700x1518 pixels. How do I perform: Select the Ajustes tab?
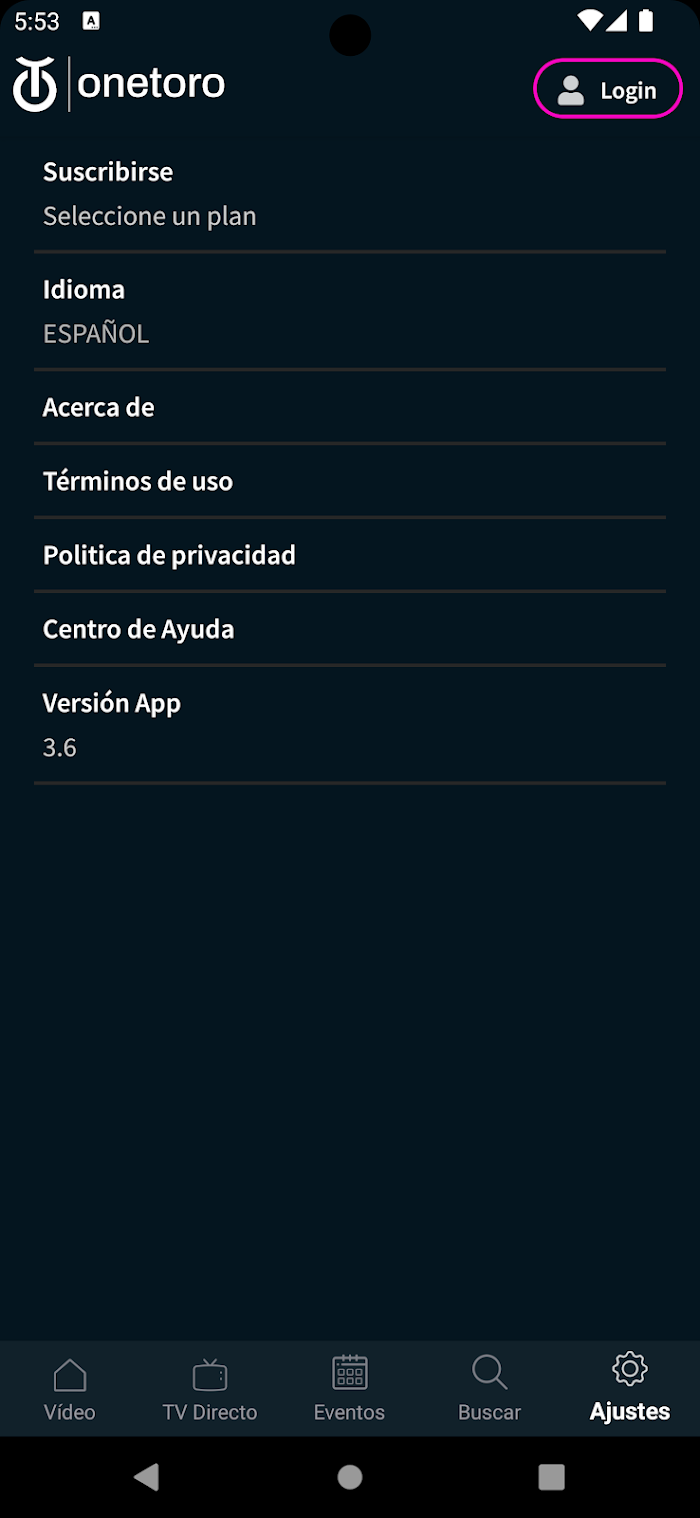click(630, 1389)
